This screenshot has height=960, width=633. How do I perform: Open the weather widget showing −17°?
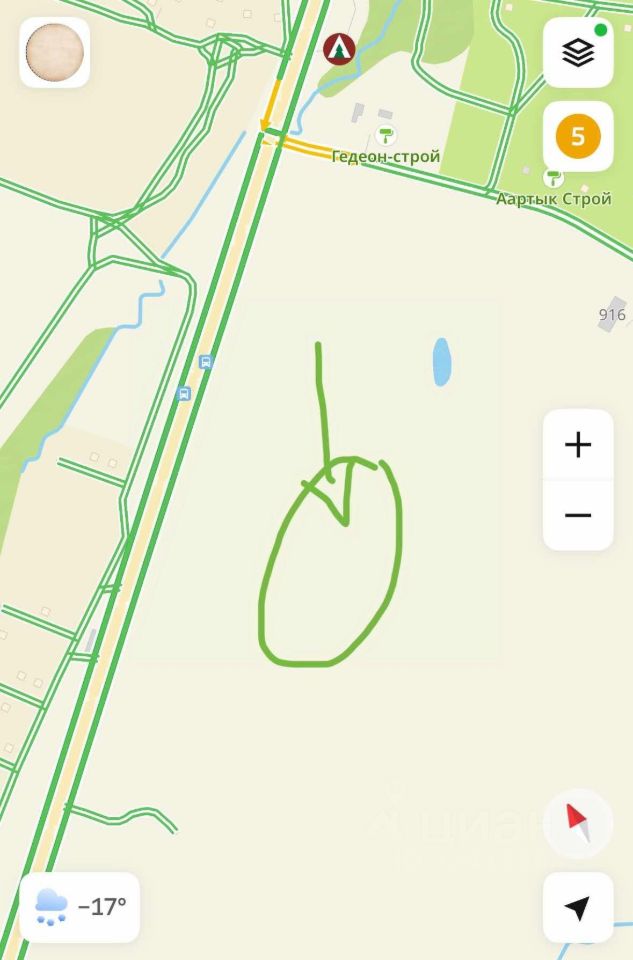[80, 907]
